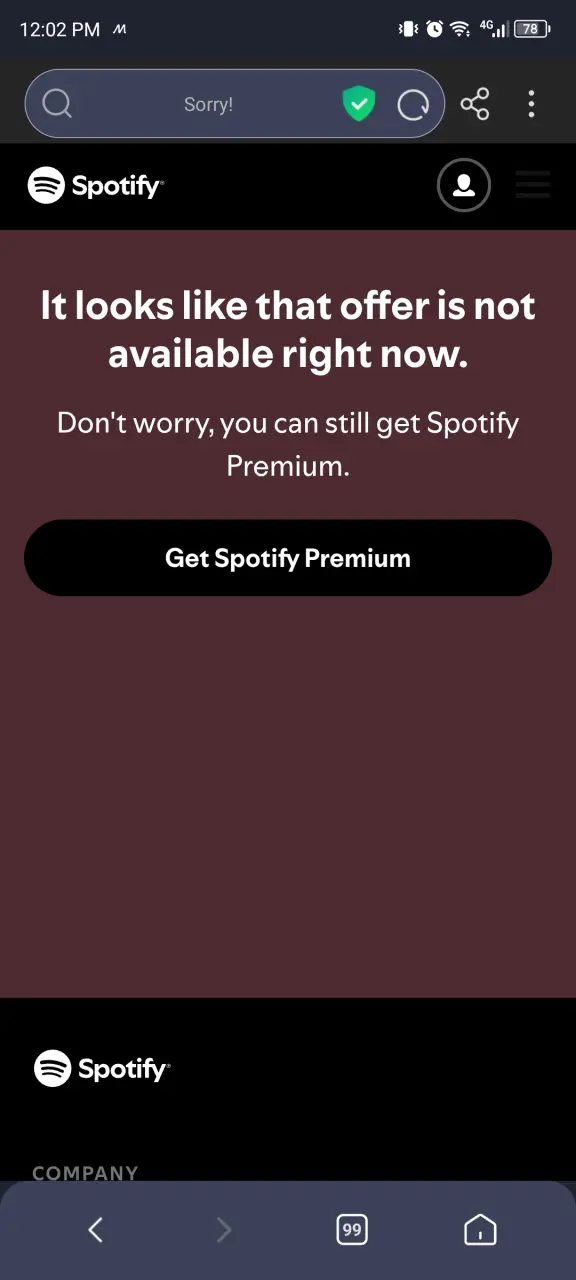The height and width of the screenshot is (1280, 576).
Task: Tap the Get Spotify Premium button
Action: point(288,558)
